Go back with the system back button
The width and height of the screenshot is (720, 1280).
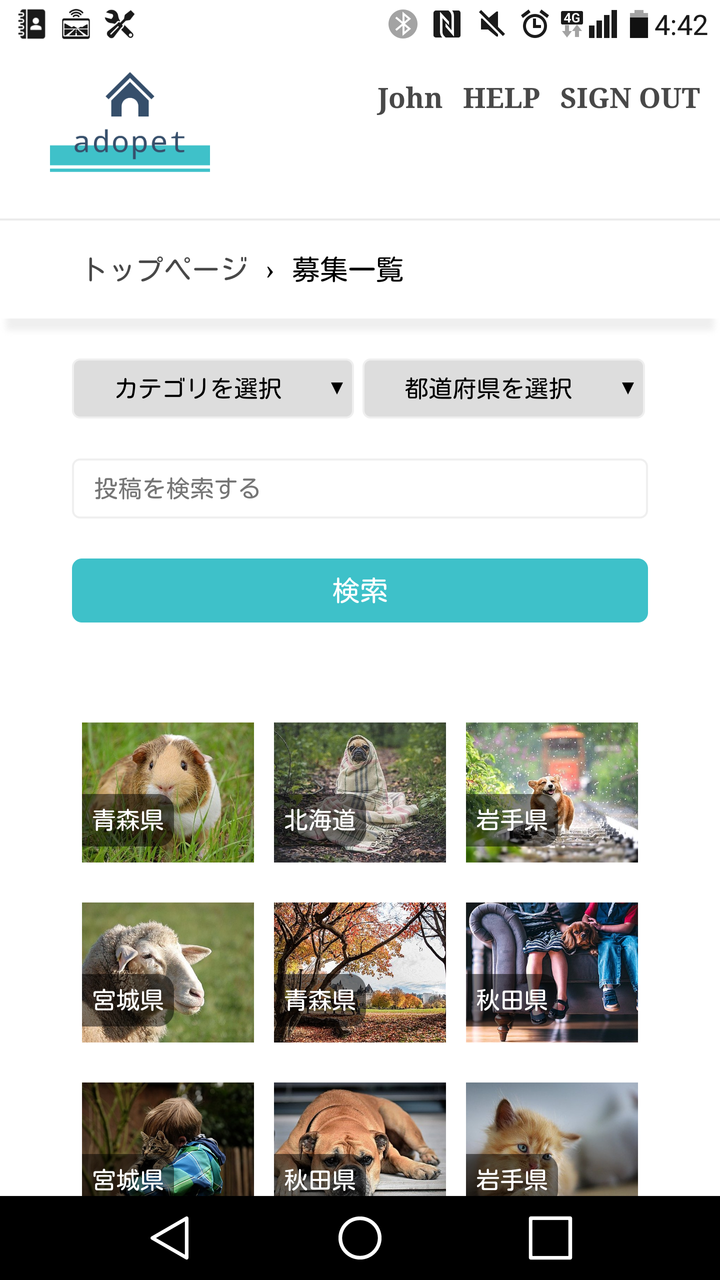(x=170, y=1238)
